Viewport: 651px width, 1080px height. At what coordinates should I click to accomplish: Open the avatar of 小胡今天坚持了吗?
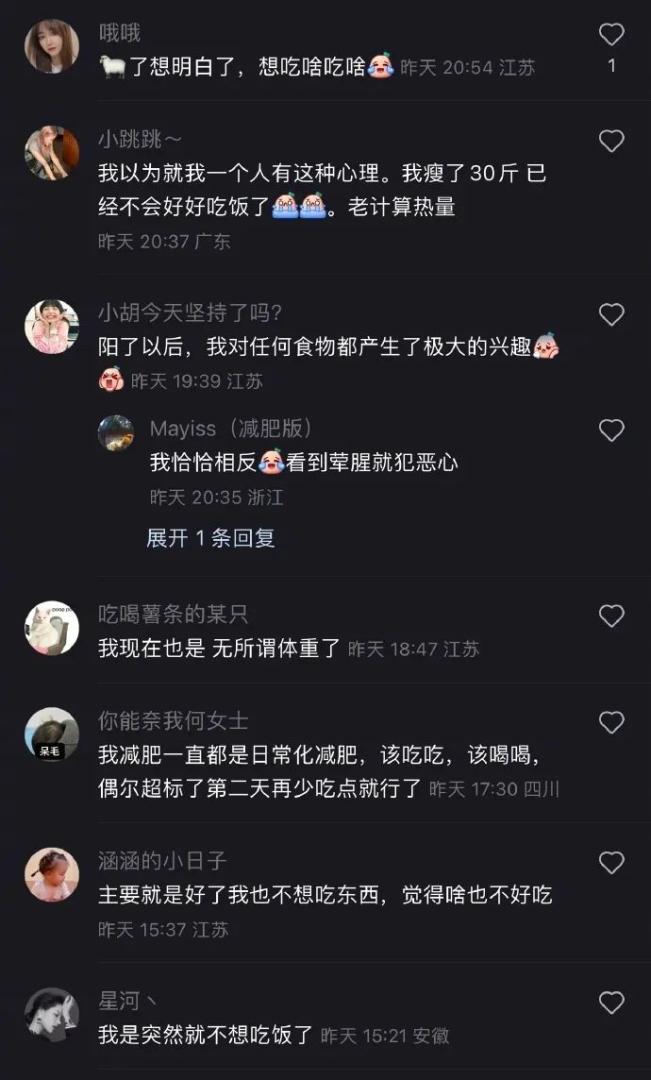52,326
